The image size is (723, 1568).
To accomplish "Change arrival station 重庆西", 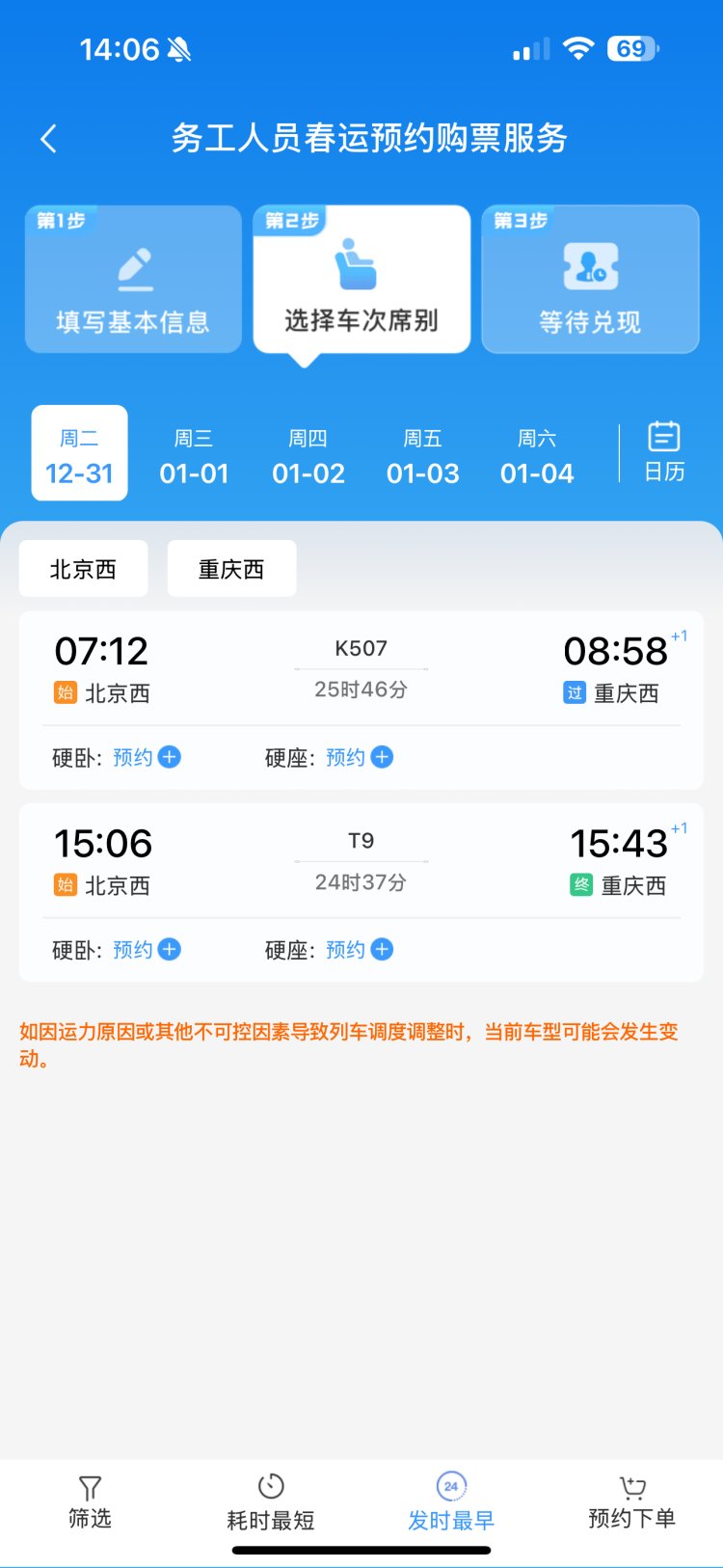I will 231,569.
